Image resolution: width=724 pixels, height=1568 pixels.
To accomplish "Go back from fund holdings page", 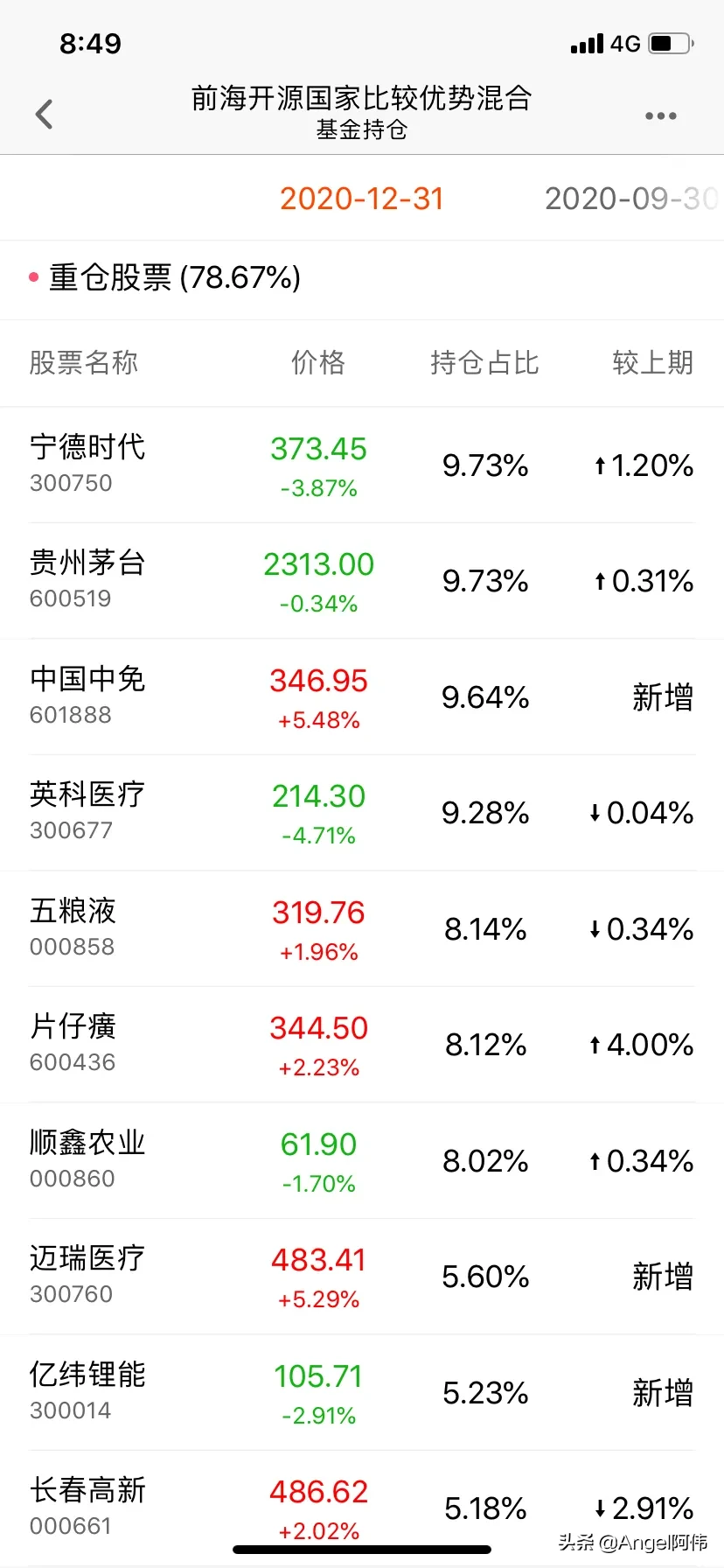I will click(x=45, y=114).
